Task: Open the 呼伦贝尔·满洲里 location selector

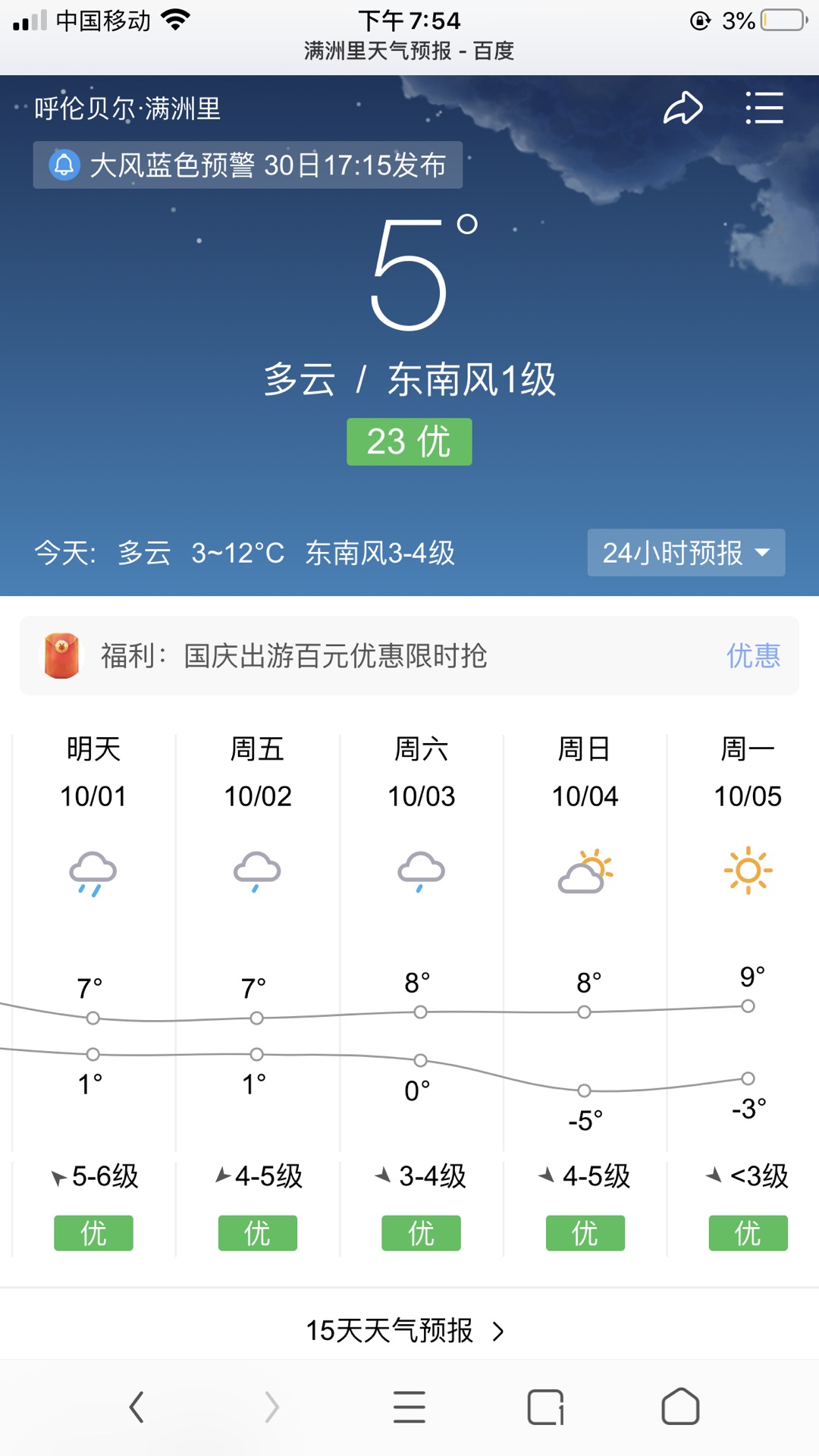Action: click(x=127, y=108)
